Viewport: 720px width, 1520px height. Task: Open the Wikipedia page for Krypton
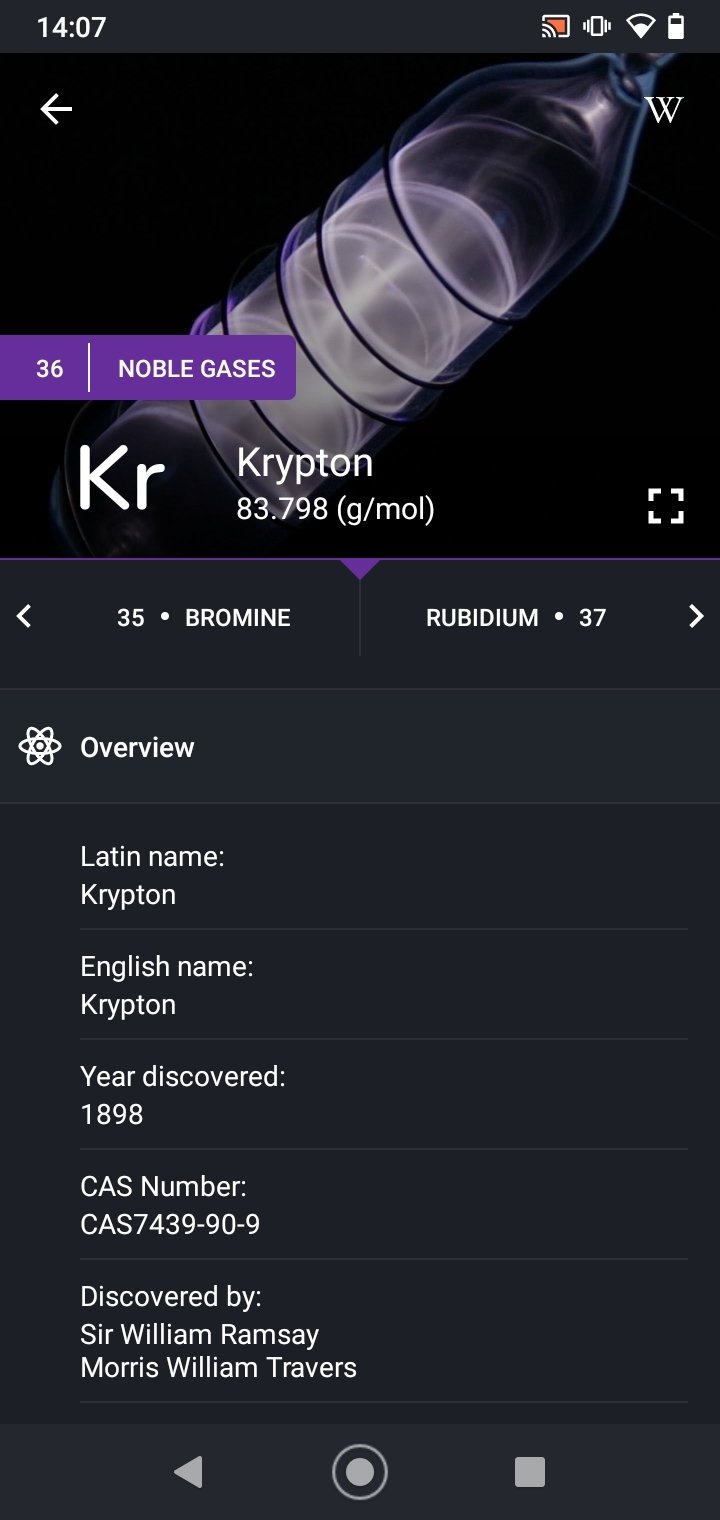pyautogui.click(x=665, y=109)
